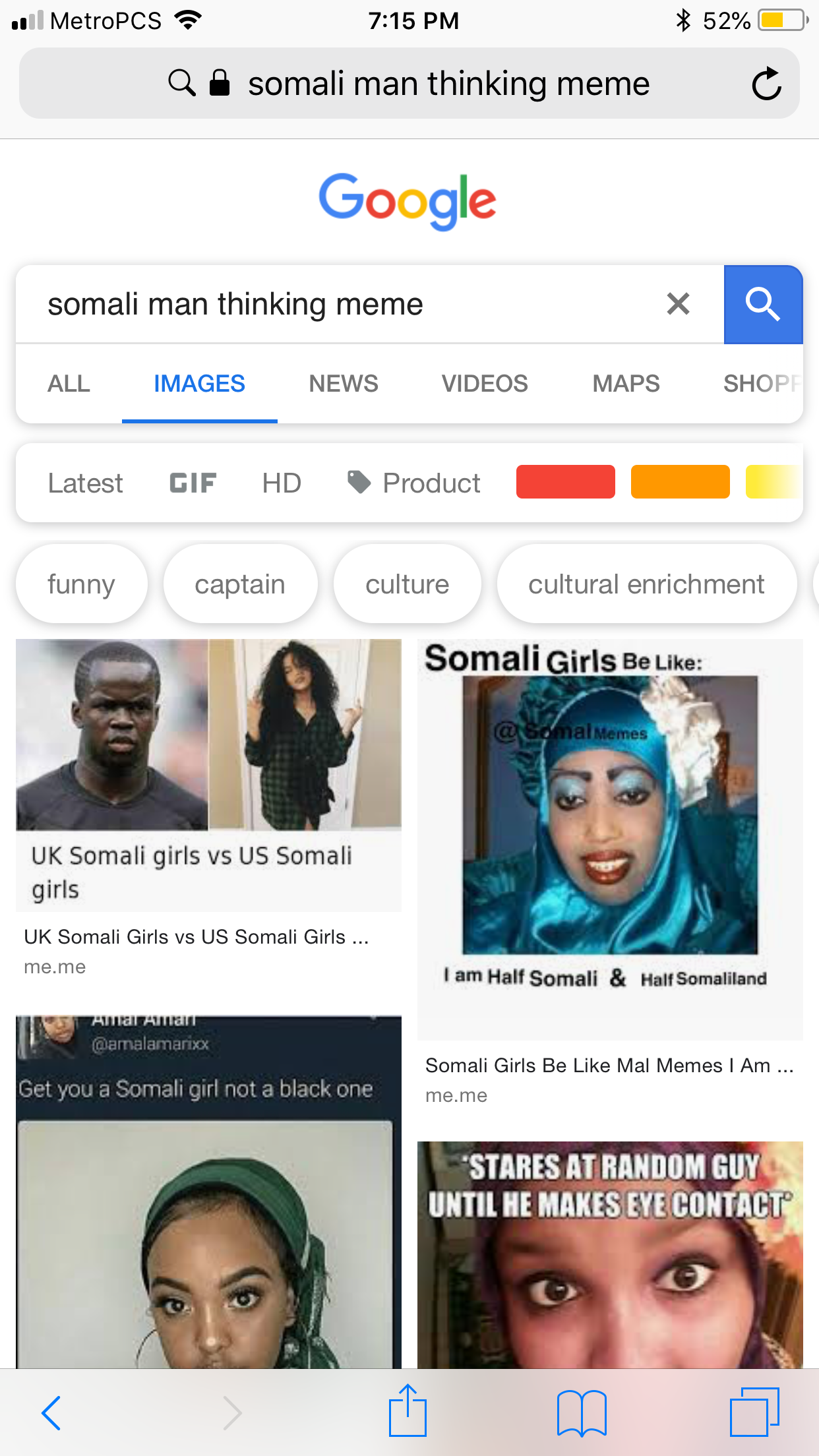Tap the blue search button
This screenshot has width=819, height=1456.
click(x=763, y=304)
